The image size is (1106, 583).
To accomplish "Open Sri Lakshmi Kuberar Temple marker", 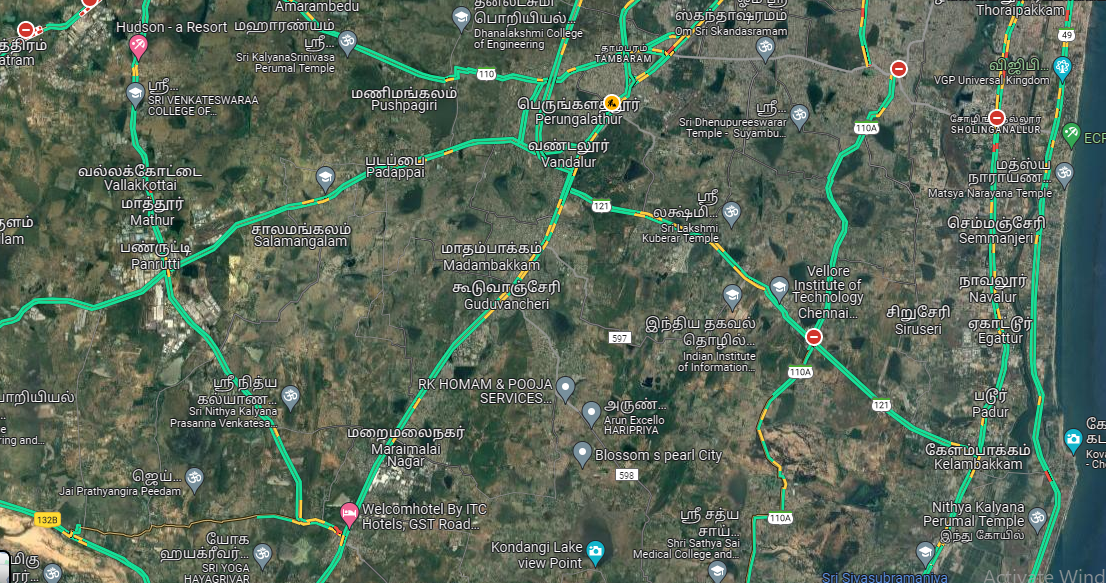I will [x=731, y=212].
